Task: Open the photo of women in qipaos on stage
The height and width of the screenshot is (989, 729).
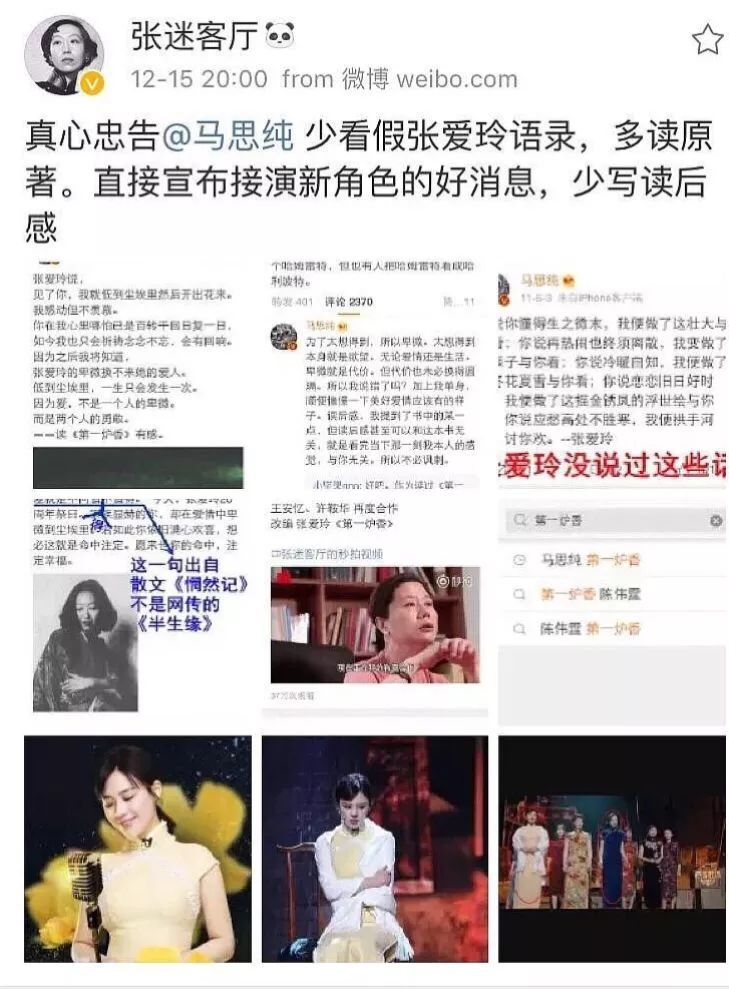Action: (x=611, y=848)
